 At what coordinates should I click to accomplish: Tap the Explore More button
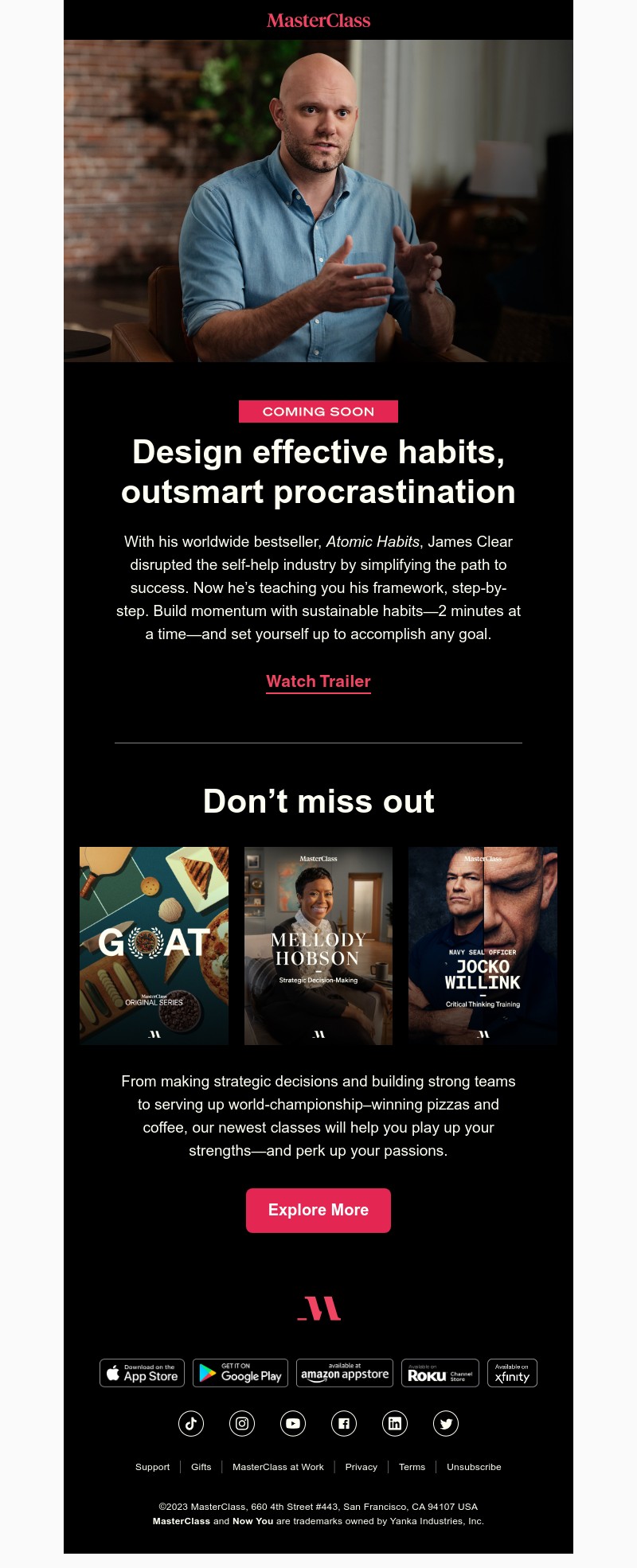[318, 1210]
